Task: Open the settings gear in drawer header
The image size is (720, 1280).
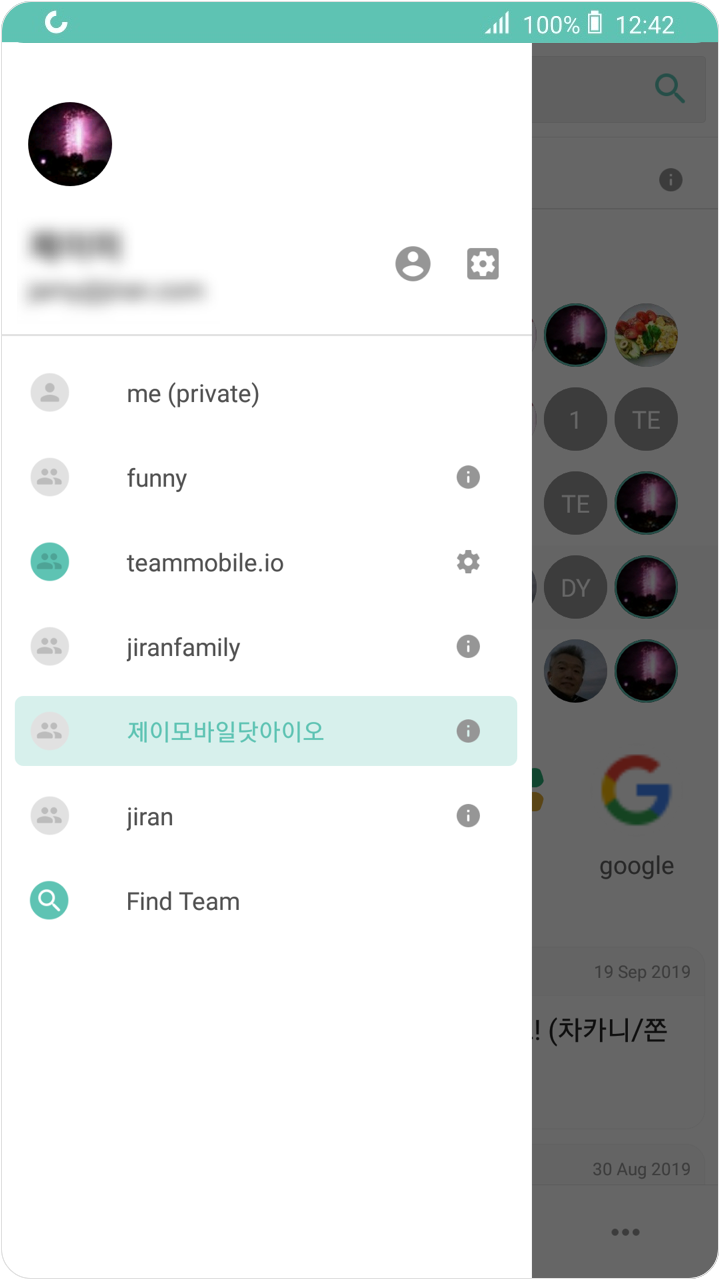Action: tap(483, 264)
